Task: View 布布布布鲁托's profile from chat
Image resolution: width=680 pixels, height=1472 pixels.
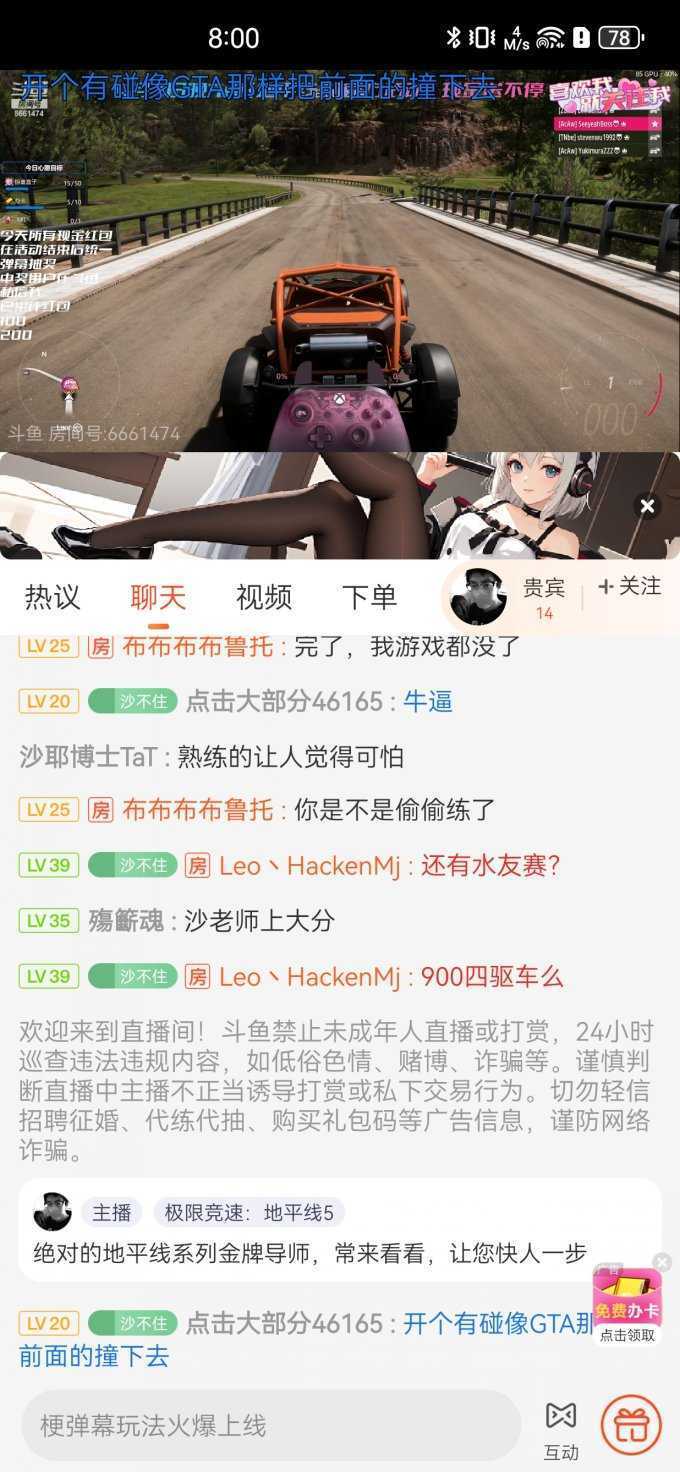Action: tap(197, 809)
